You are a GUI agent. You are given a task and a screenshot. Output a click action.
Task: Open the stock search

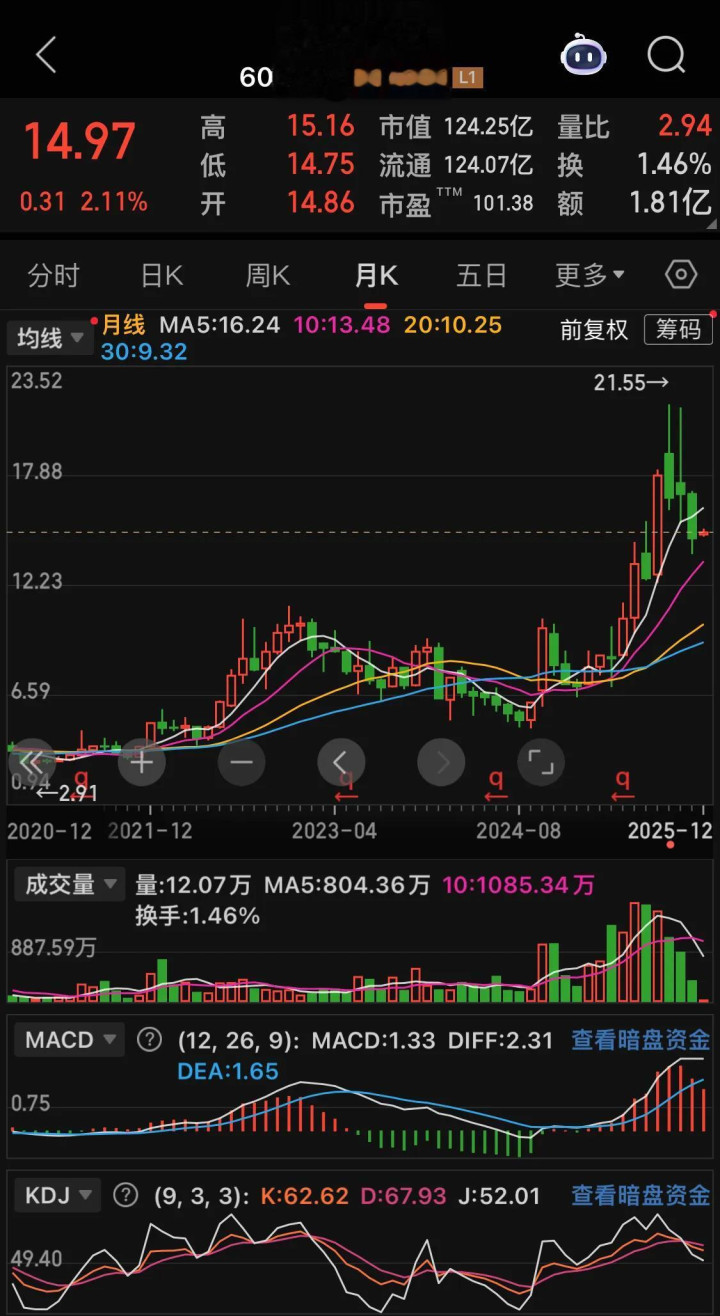(666, 55)
